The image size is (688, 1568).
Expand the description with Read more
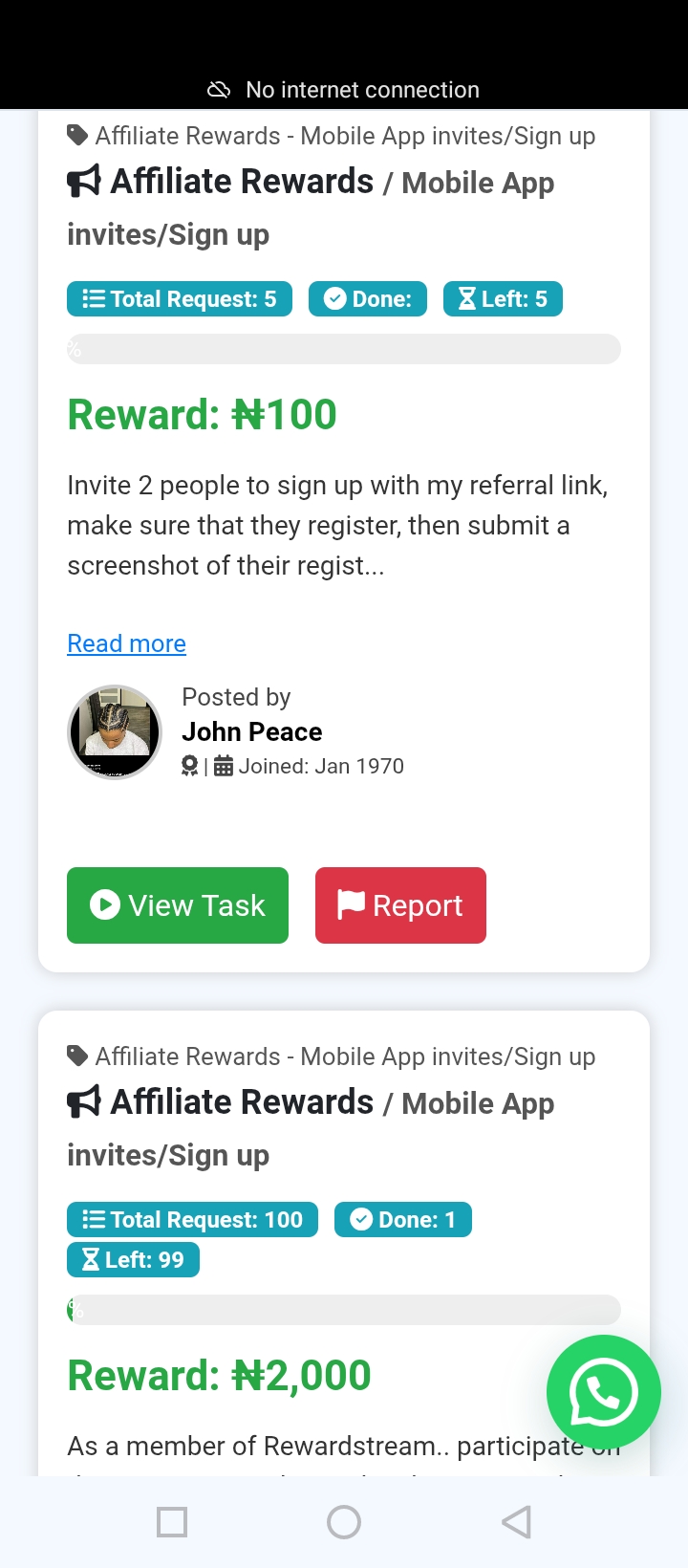(x=126, y=643)
